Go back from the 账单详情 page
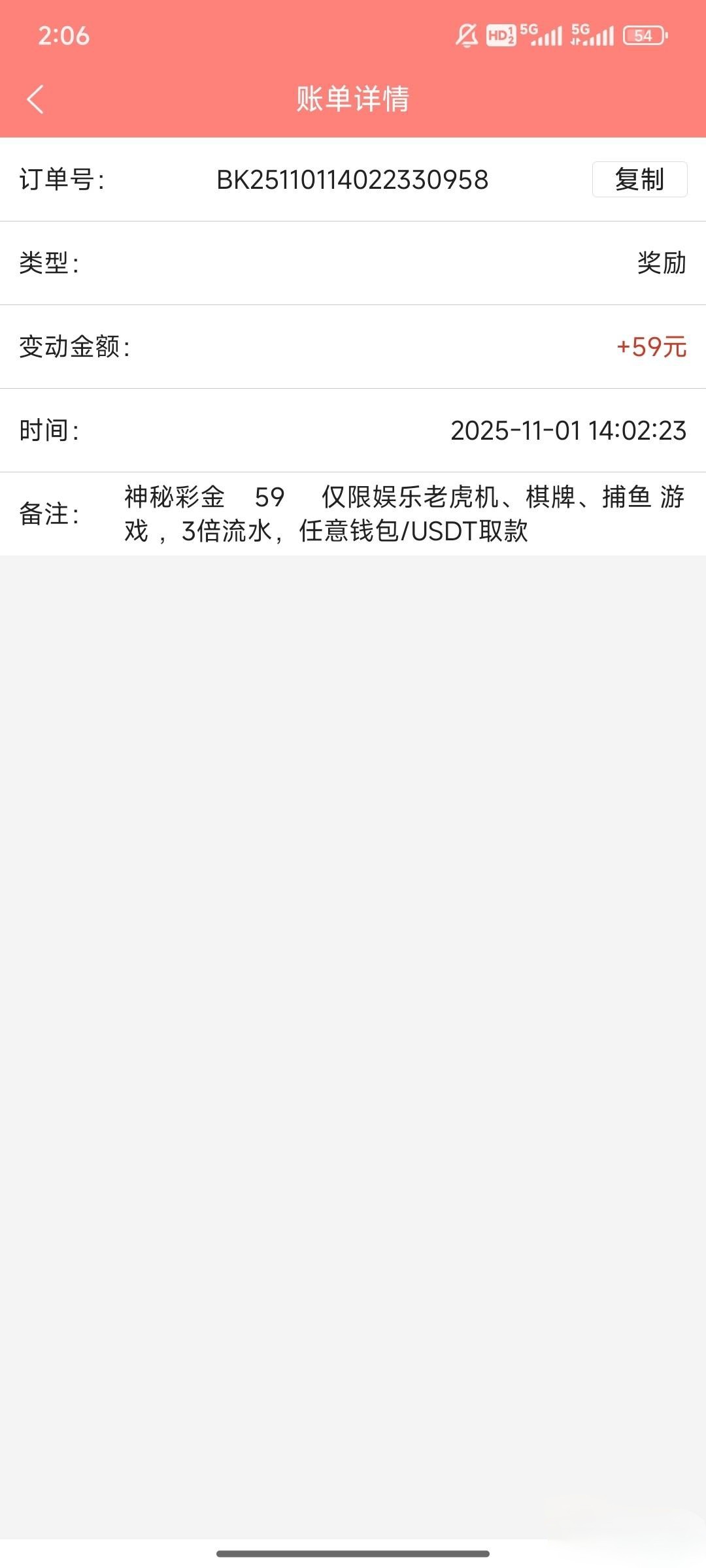The height and width of the screenshot is (1568, 706). pyautogui.click(x=35, y=99)
